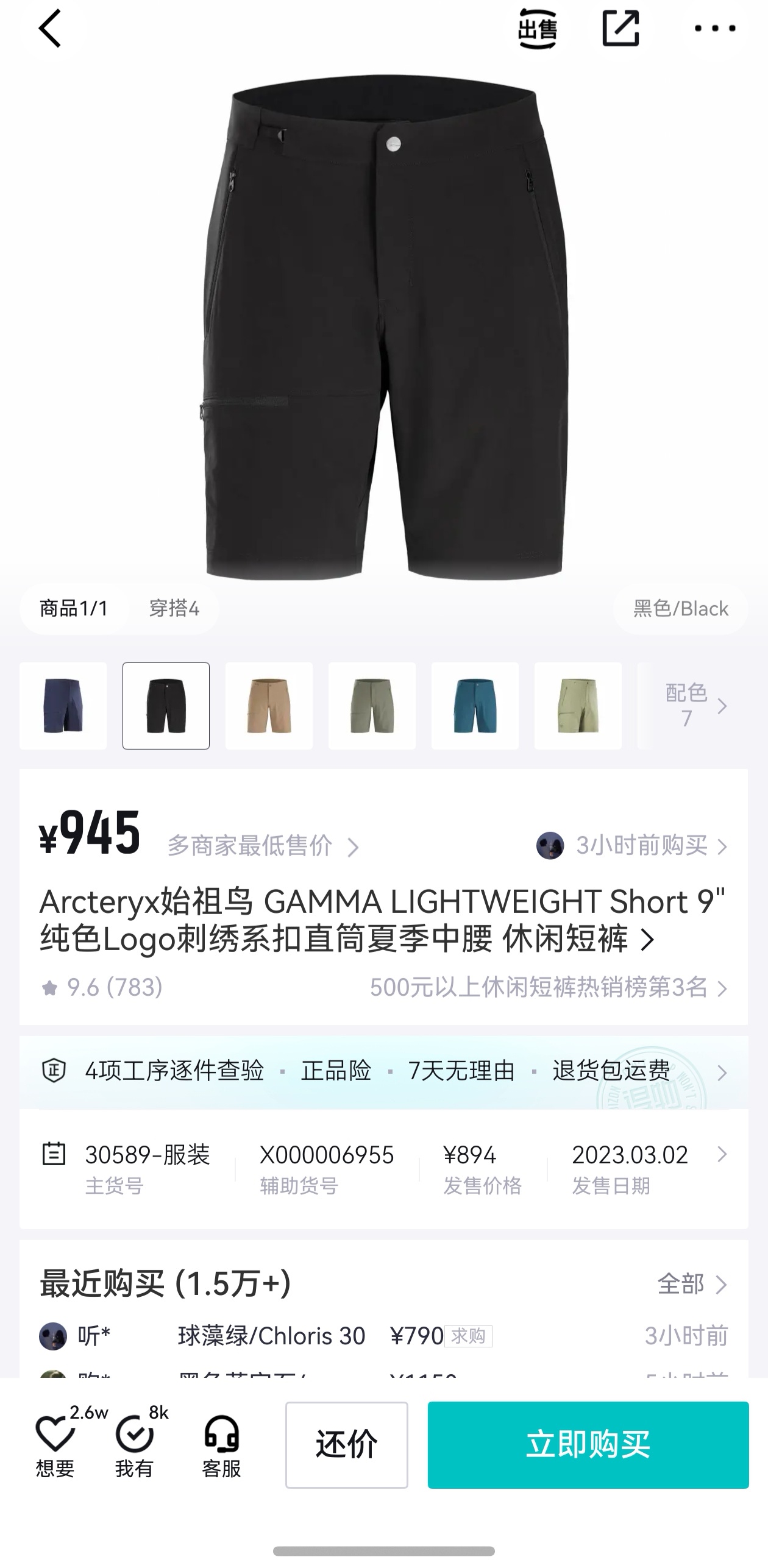The height and width of the screenshot is (1568, 768).
Task: Select the khaki tan shorts colorway
Action: (269, 706)
